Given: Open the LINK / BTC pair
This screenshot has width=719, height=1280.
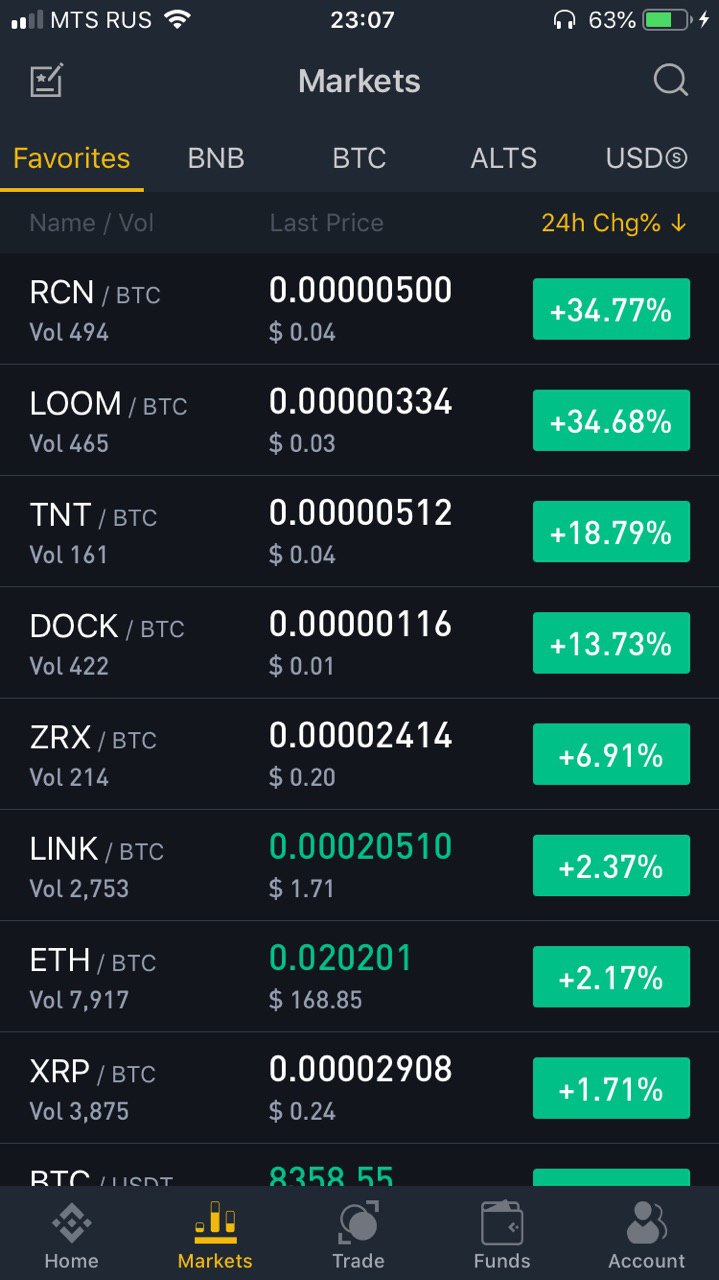Looking at the screenshot, I should pos(359,866).
